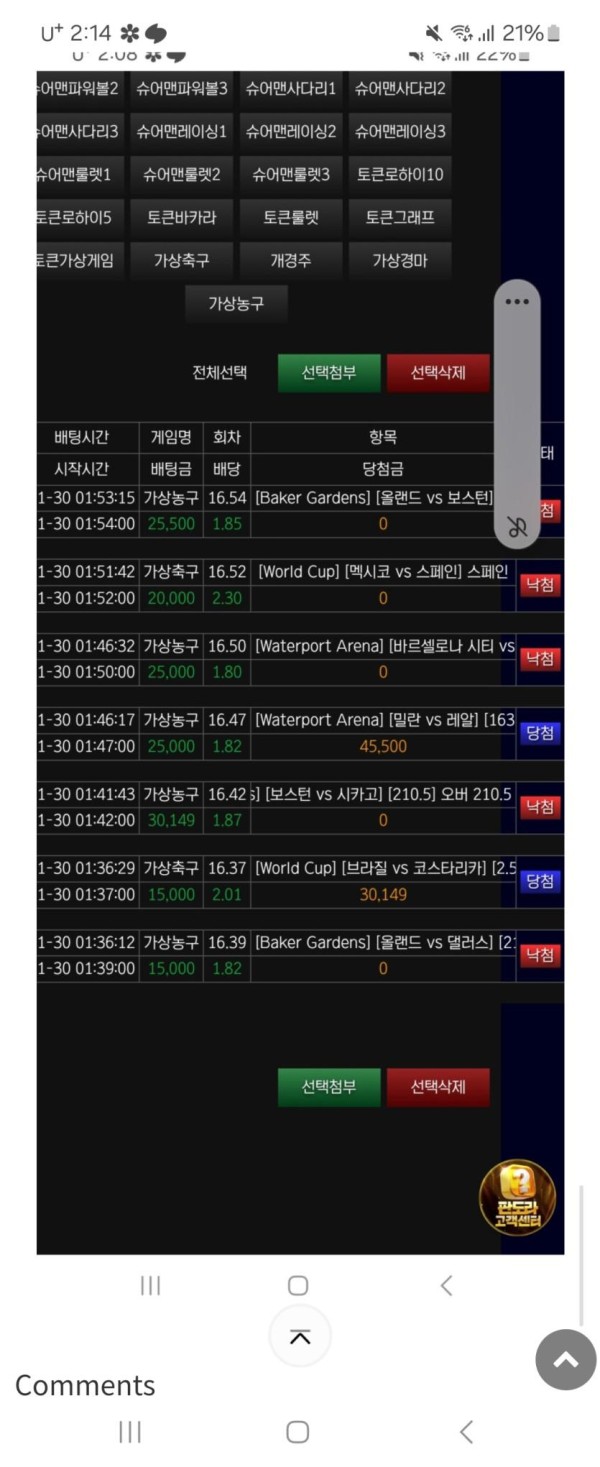Tap the dark scroll-to-top arrow button

566,1359
